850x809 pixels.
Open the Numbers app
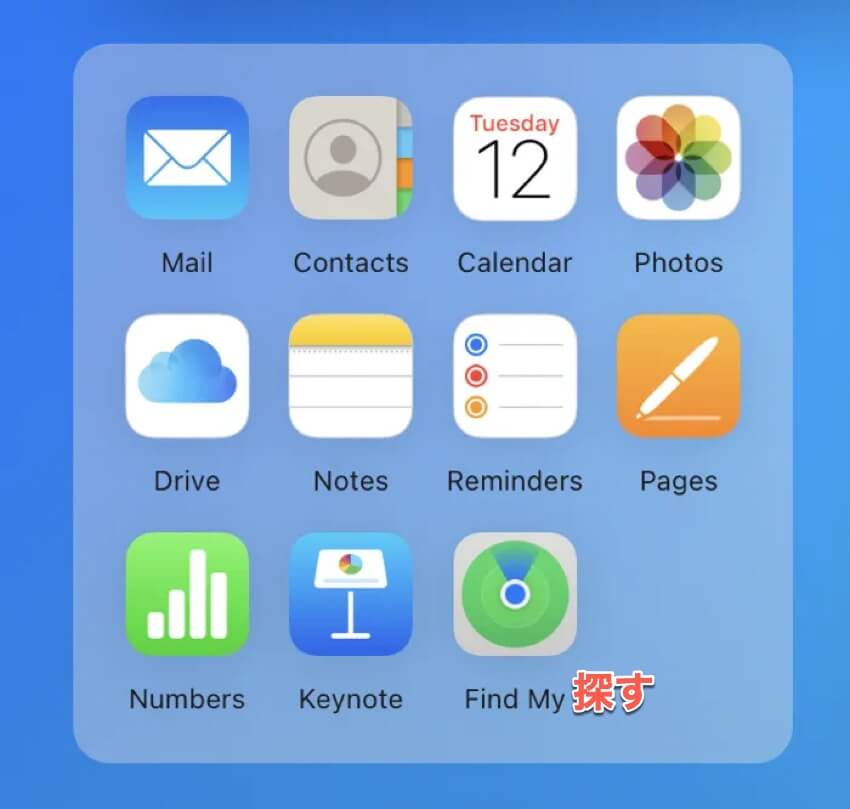coord(187,594)
